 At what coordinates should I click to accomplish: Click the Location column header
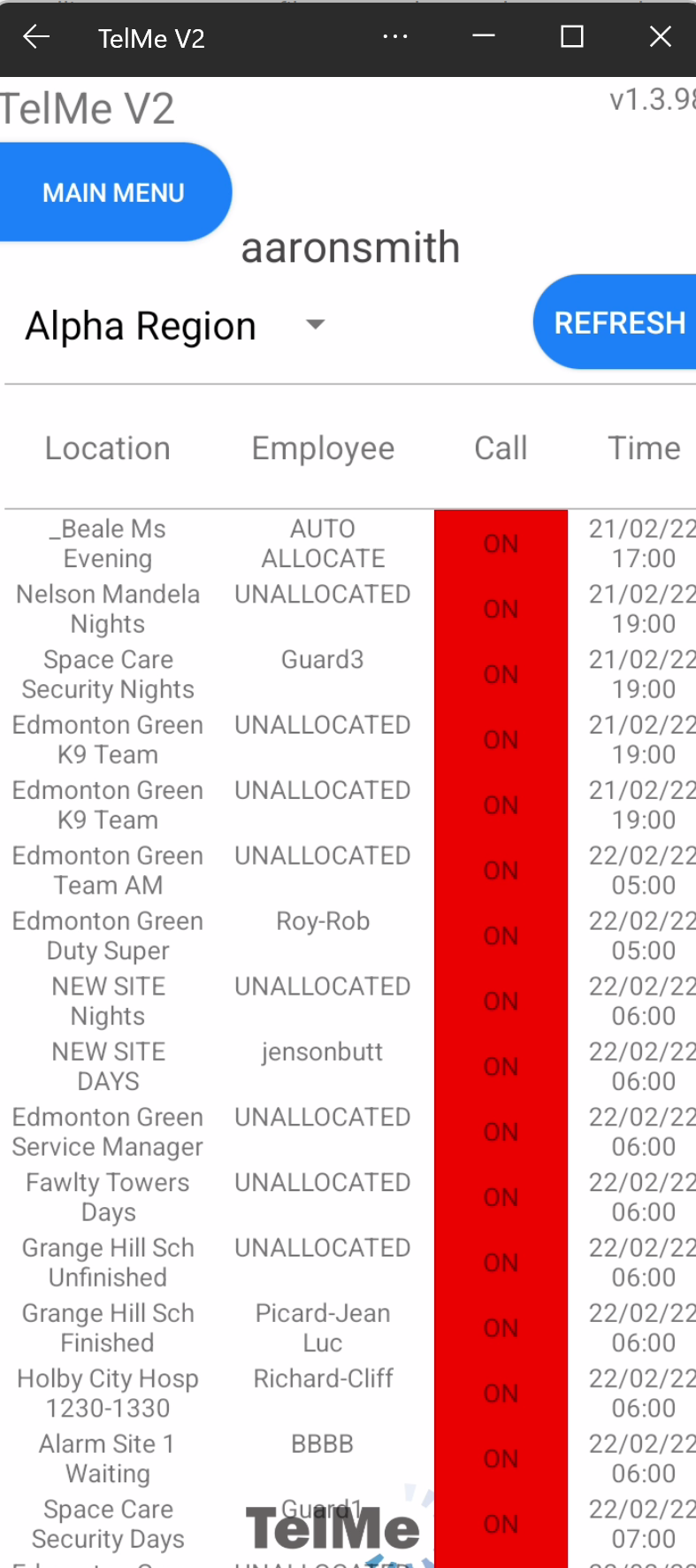[108, 448]
